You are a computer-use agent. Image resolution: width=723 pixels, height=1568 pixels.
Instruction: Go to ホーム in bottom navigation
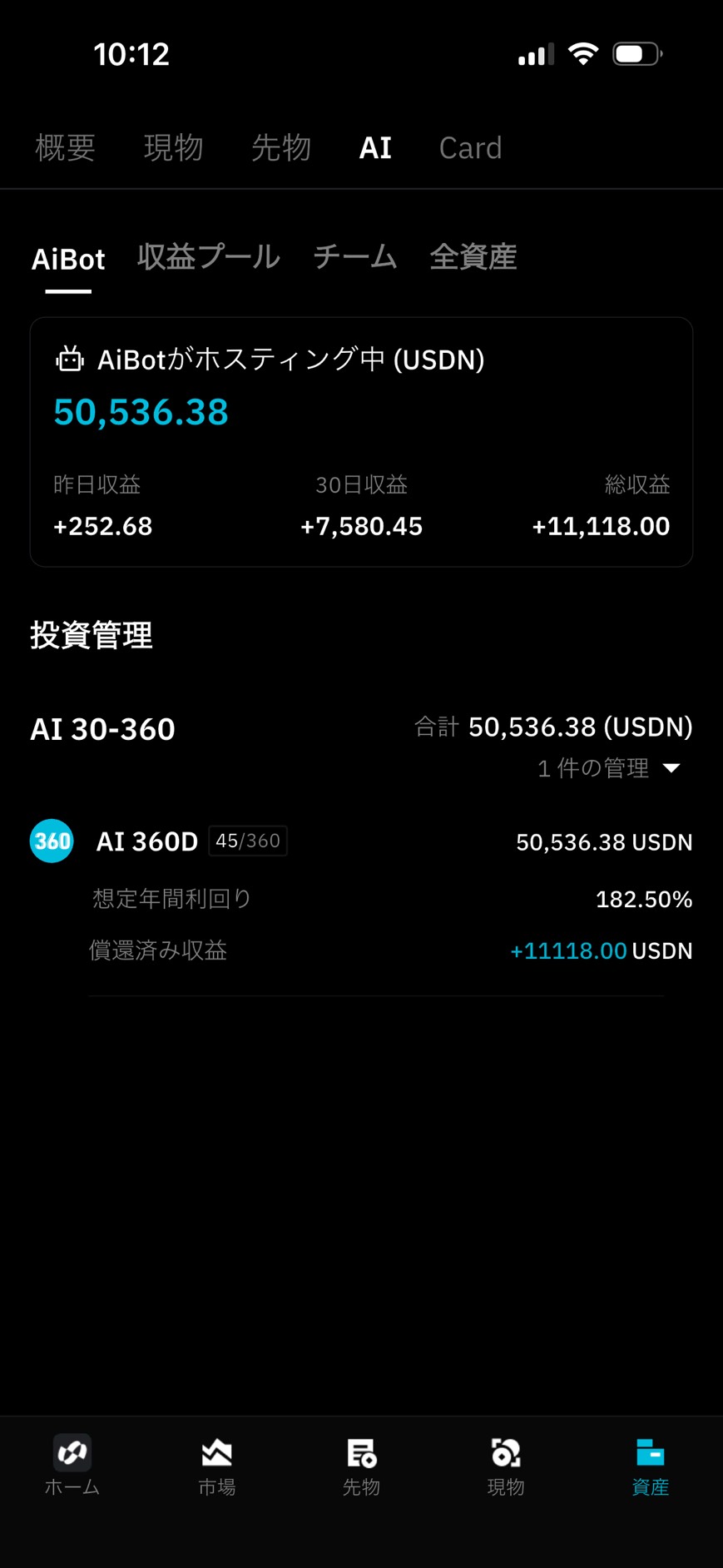point(72,1466)
